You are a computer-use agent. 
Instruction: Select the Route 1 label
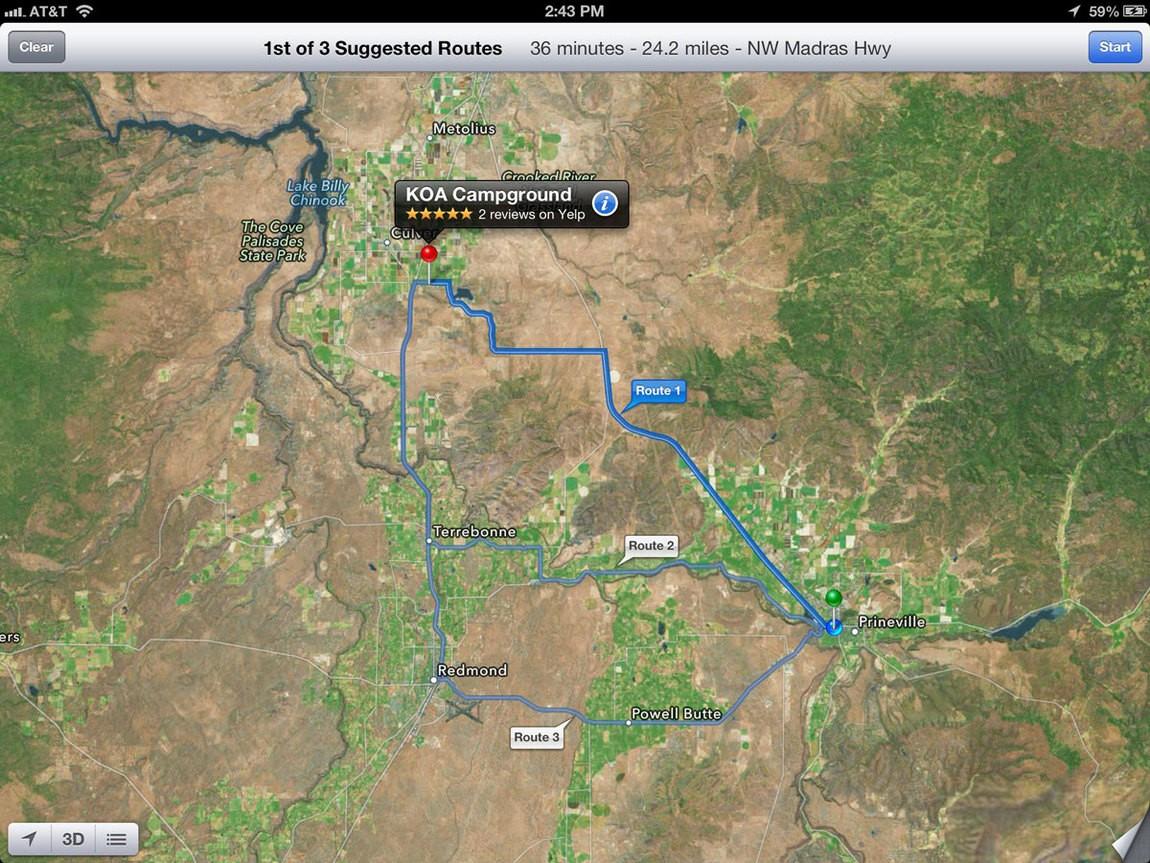[659, 391]
